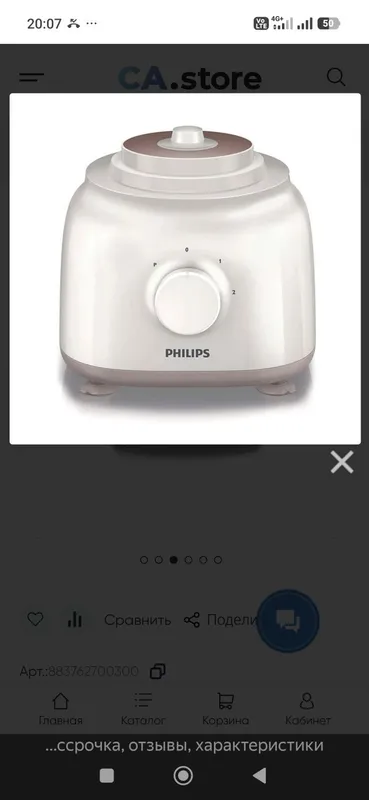369x800 pixels.
Task: Open the Кабинет tab
Action: [308, 709]
